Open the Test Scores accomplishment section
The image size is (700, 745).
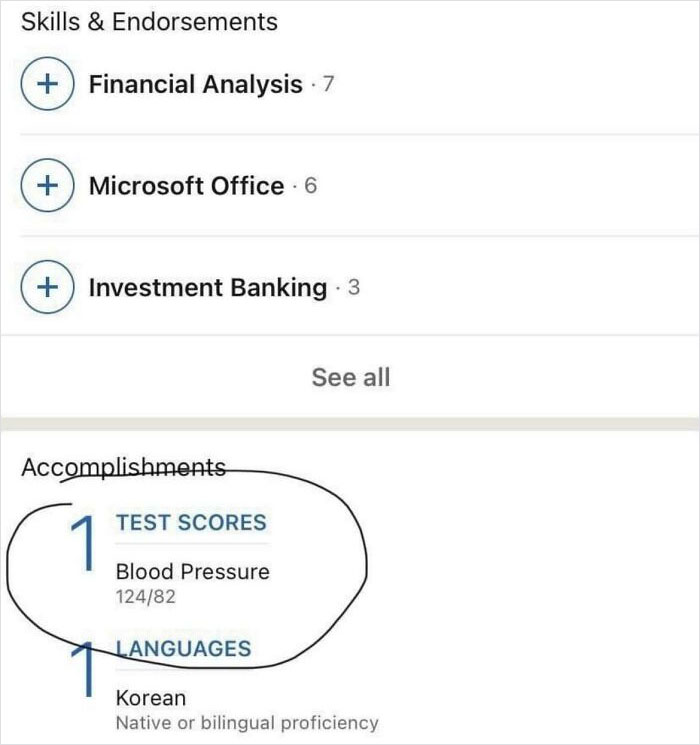(191, 522)
